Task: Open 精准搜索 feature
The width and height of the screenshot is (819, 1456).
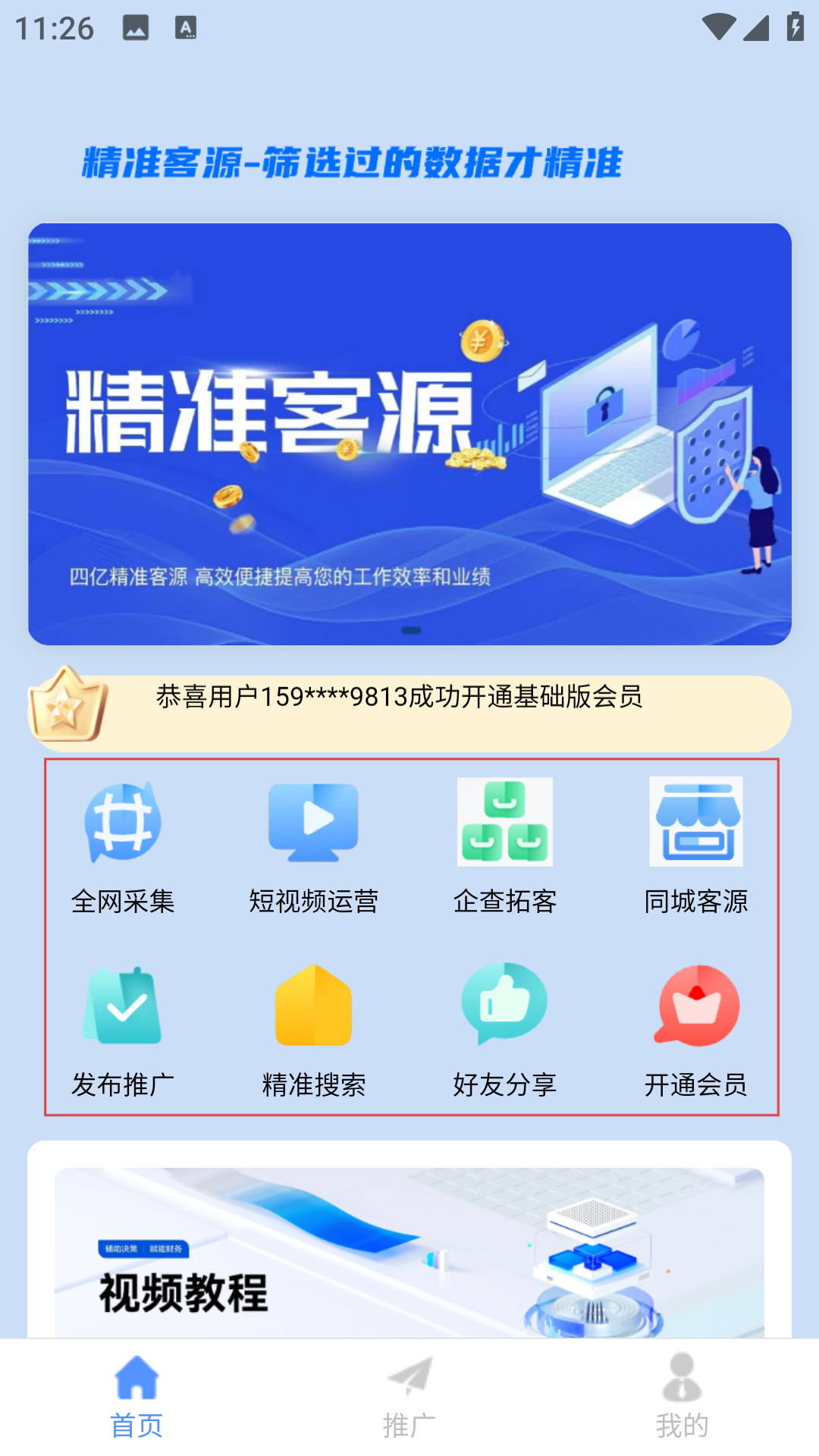Action: click(x=314, y=1031)
